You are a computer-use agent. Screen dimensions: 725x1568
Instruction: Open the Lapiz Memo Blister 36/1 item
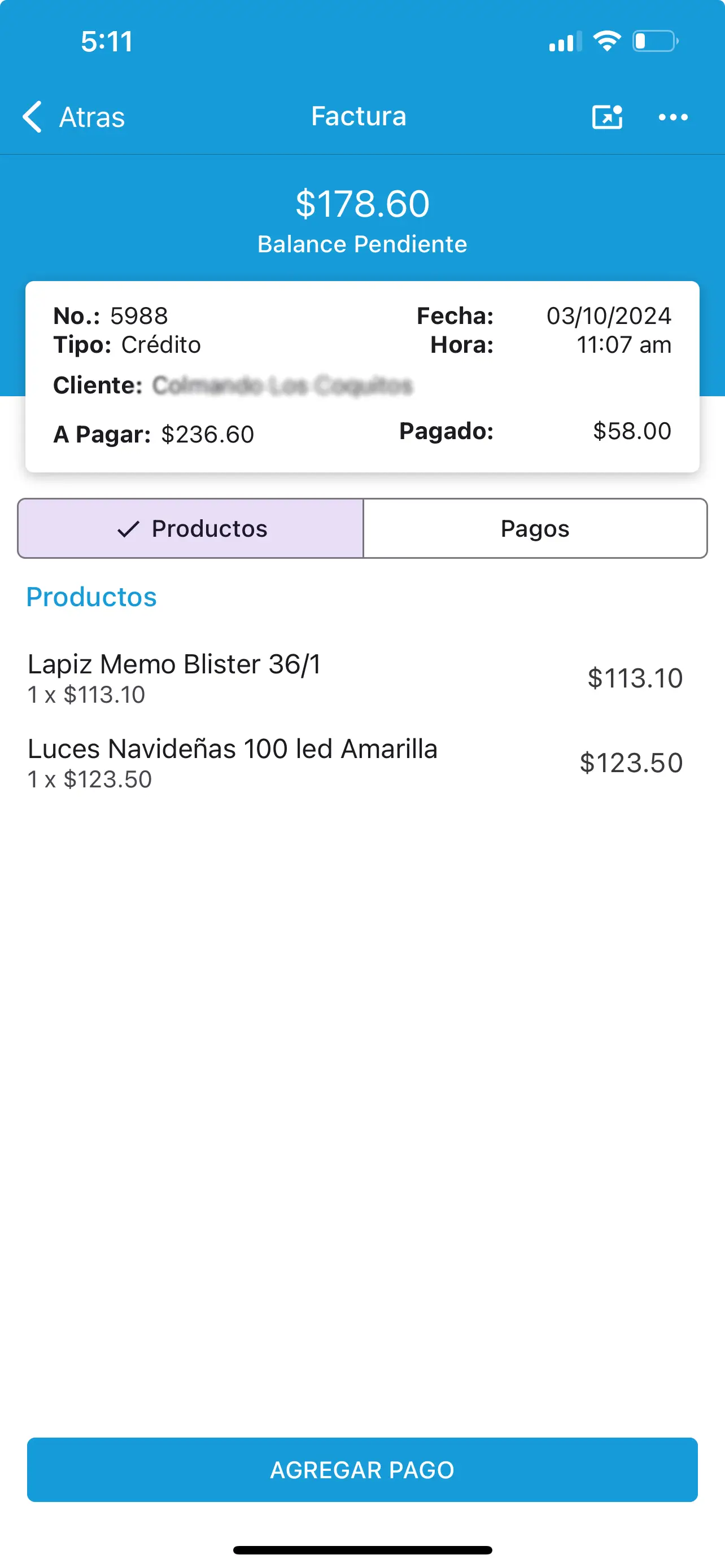(x=362, y=678)
